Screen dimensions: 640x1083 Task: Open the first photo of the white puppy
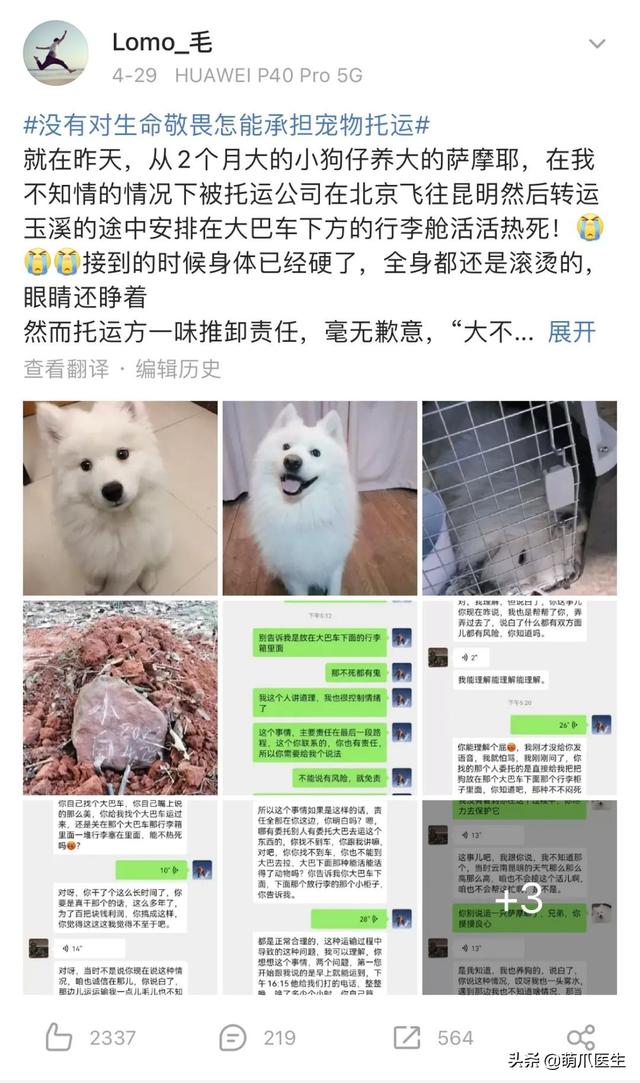120,497
